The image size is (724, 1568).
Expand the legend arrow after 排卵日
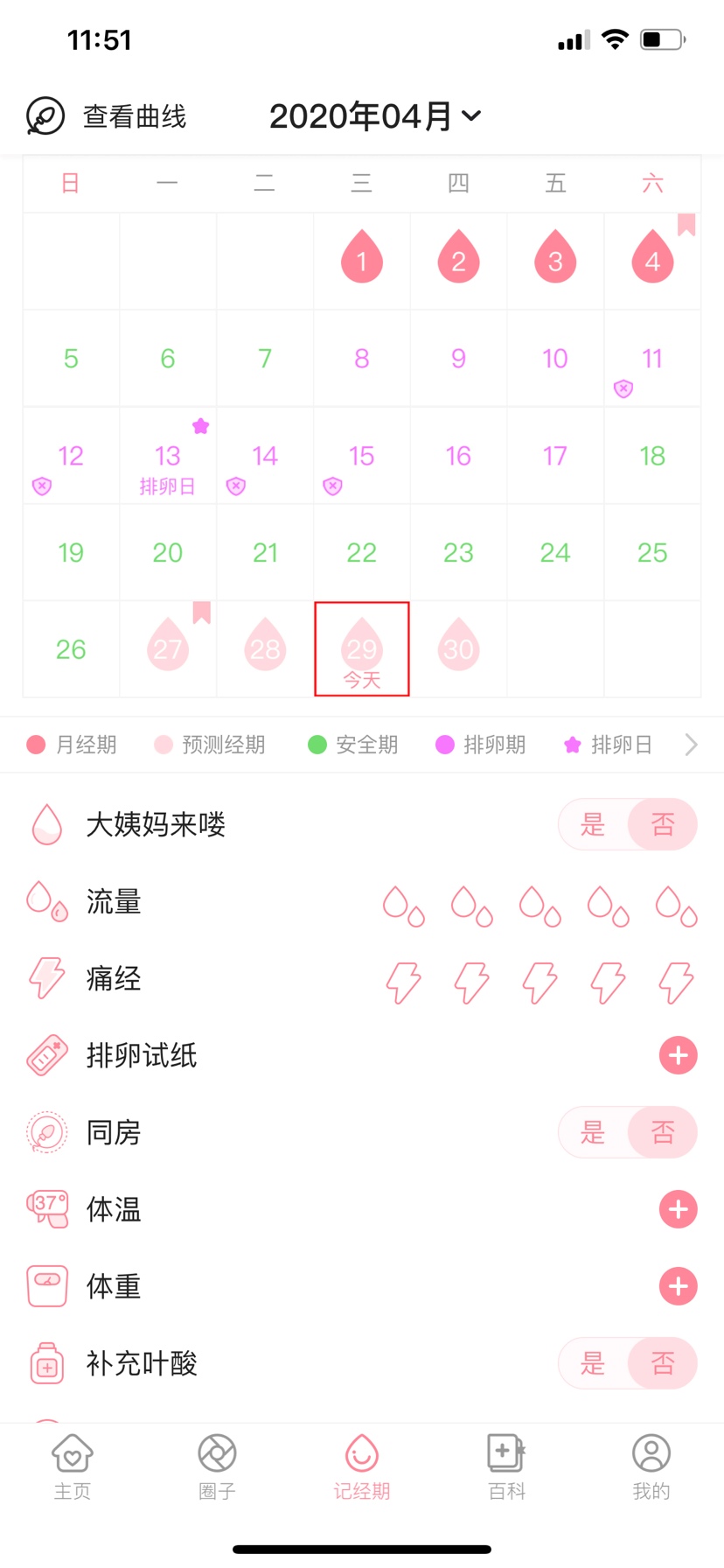tap(691, 745)
